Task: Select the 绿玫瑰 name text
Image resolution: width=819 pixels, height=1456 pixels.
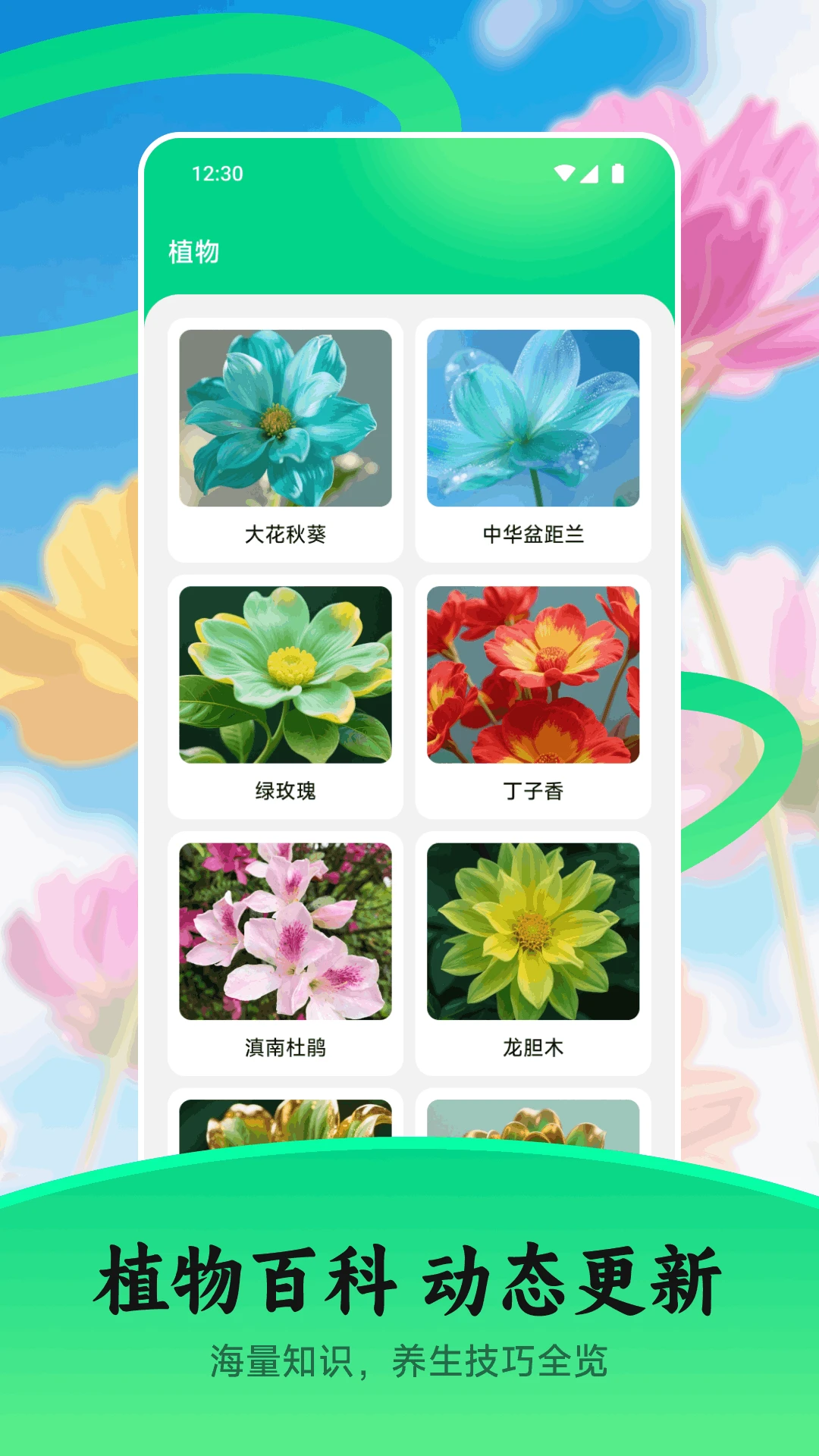Action: 287,790
